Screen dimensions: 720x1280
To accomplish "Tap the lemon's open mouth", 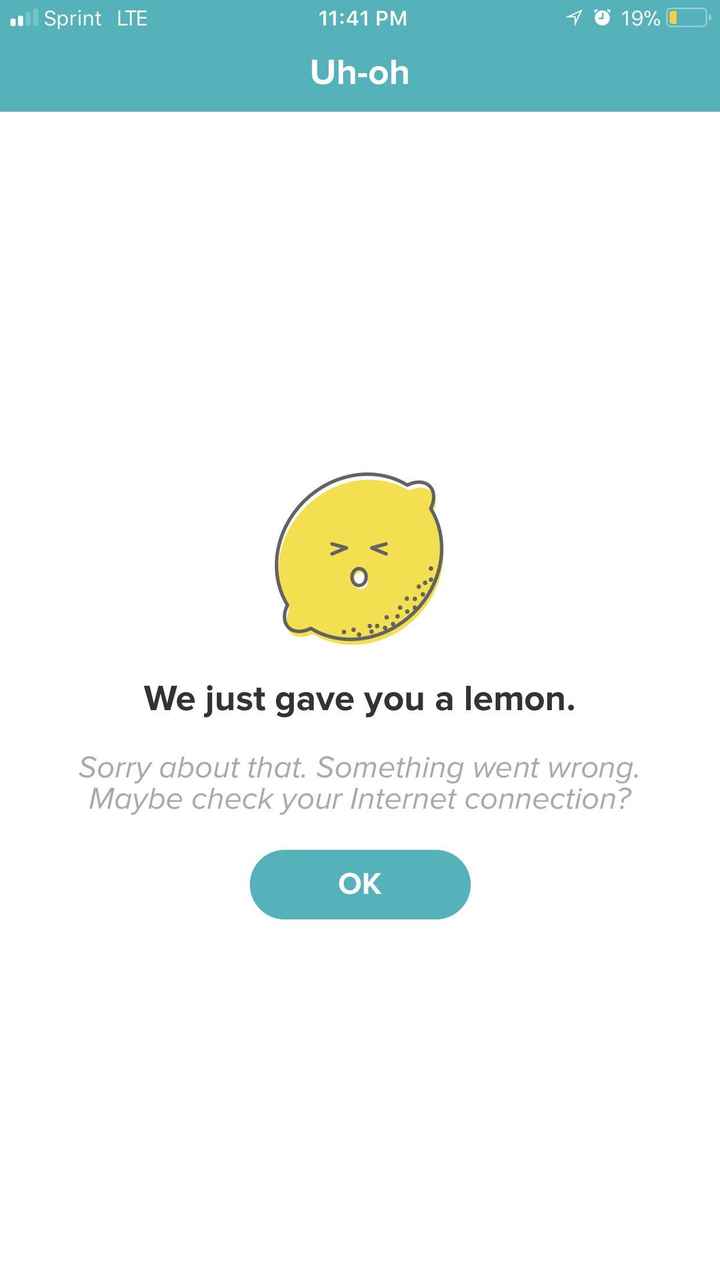I will coord(358,576).
